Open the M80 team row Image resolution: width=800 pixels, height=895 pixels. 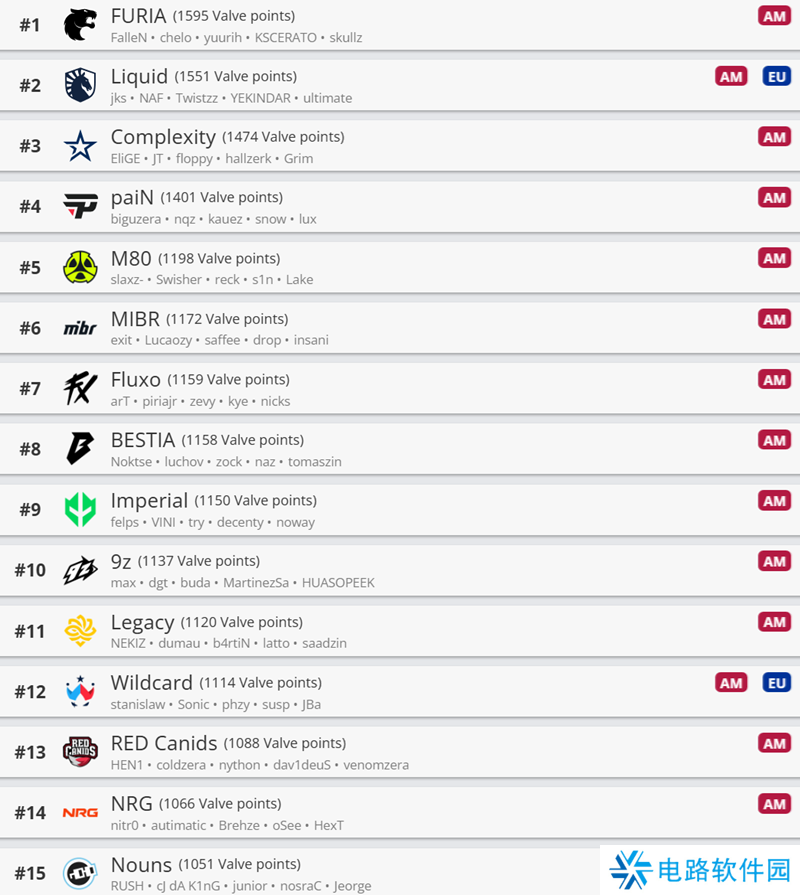[x=400, y=267]
